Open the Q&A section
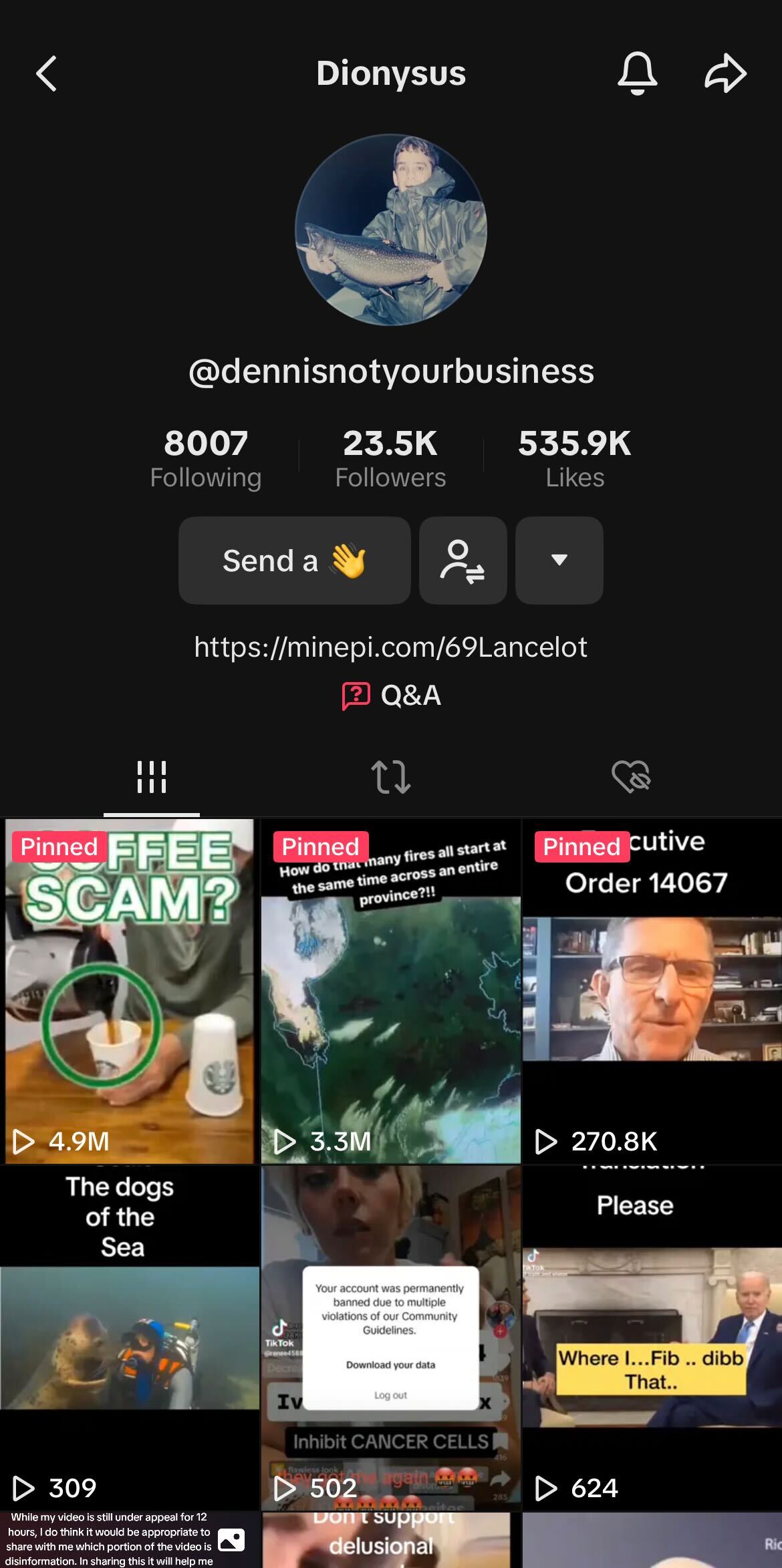 (390, 695)
